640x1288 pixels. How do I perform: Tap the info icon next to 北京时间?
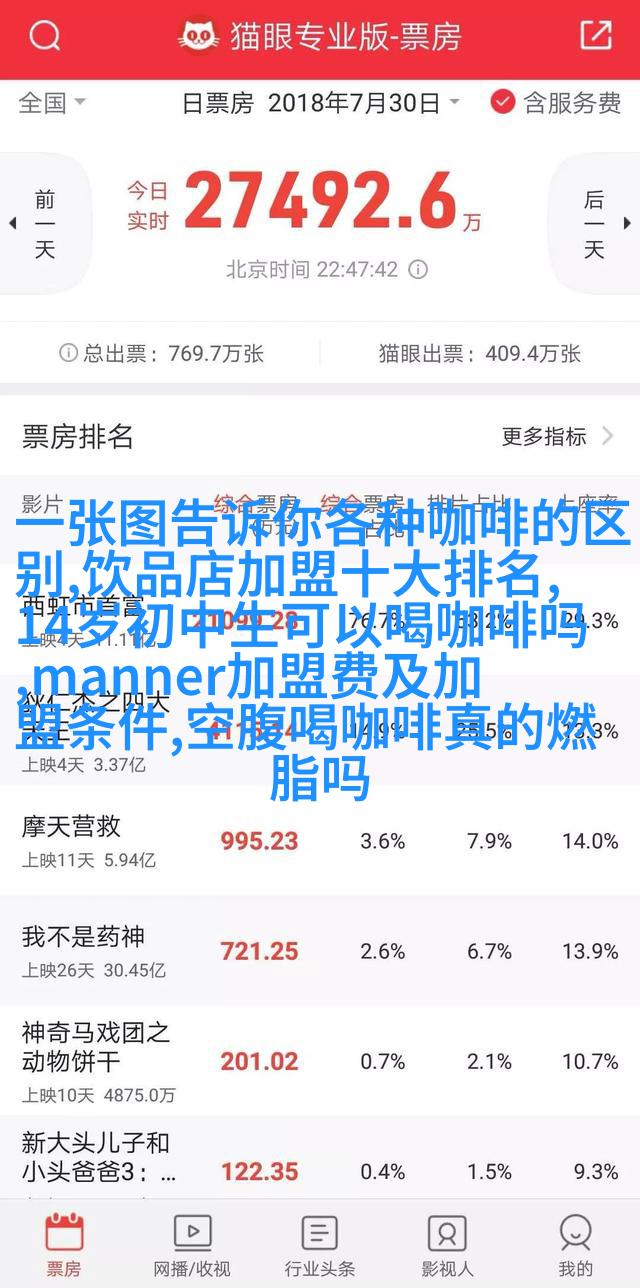419,270
